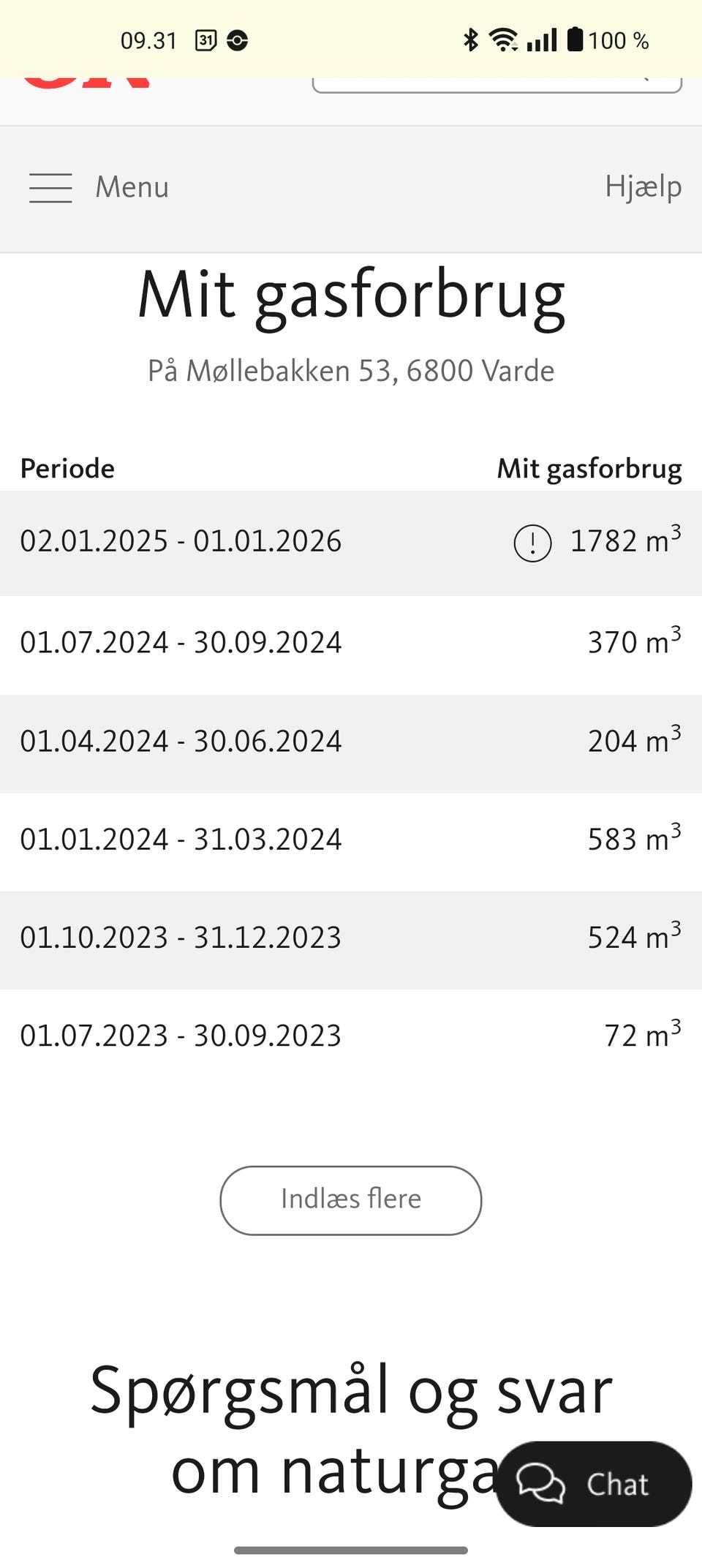Screen dimensions: 702x1568
Task: Open the Menu item in header
Action: point(132,188)
